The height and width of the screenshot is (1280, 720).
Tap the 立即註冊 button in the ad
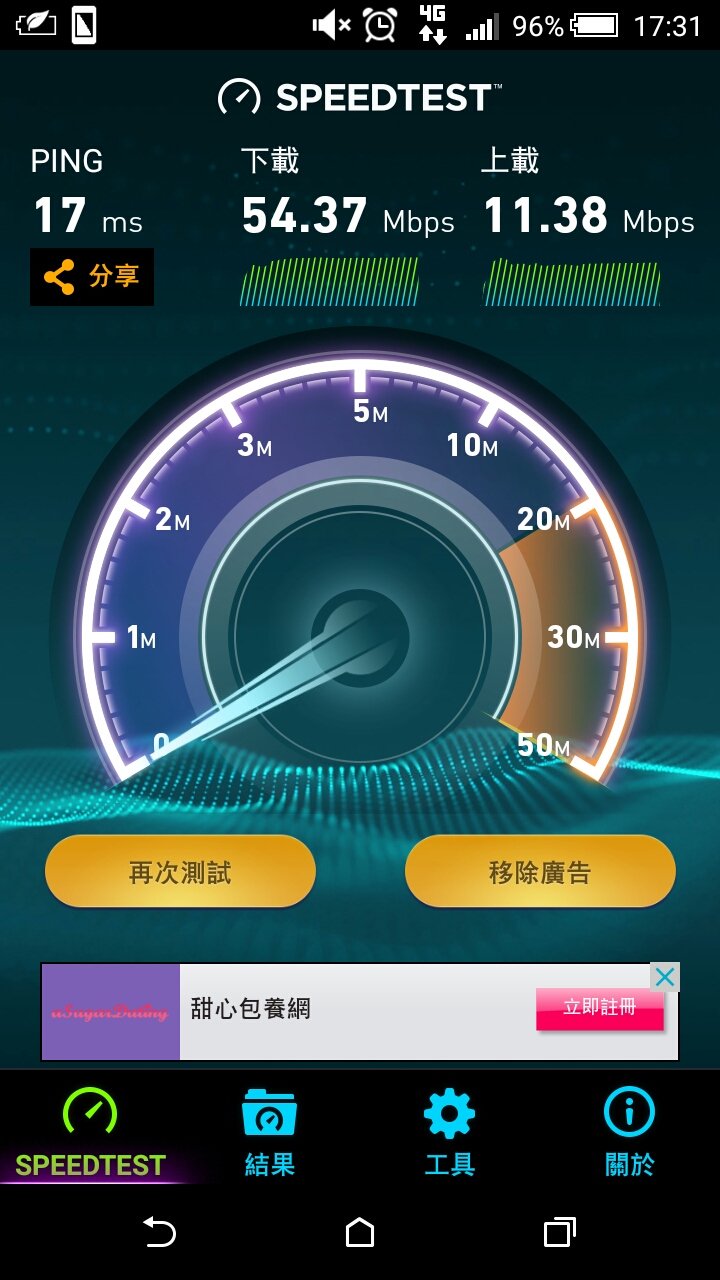[x=599, y=1008]
